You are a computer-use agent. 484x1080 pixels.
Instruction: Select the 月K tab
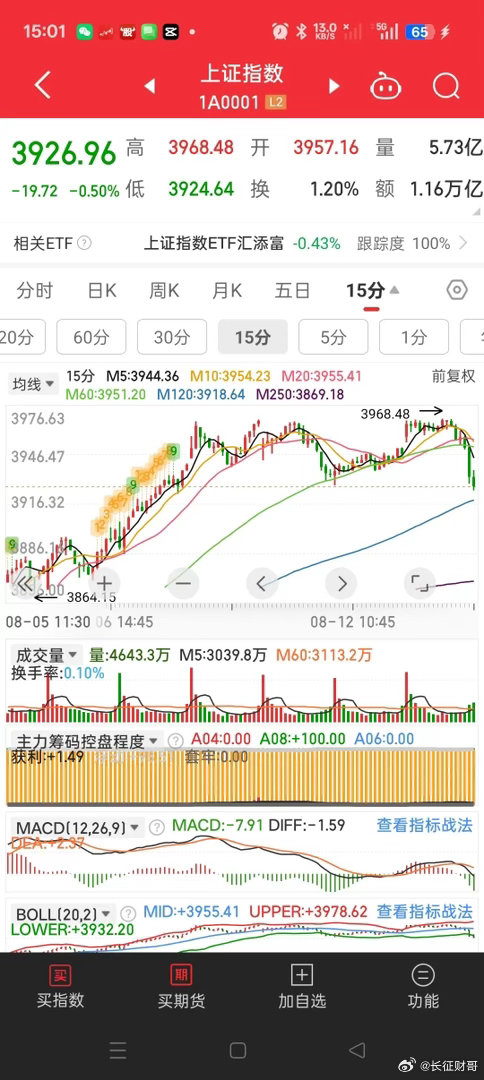pos(227,291)
